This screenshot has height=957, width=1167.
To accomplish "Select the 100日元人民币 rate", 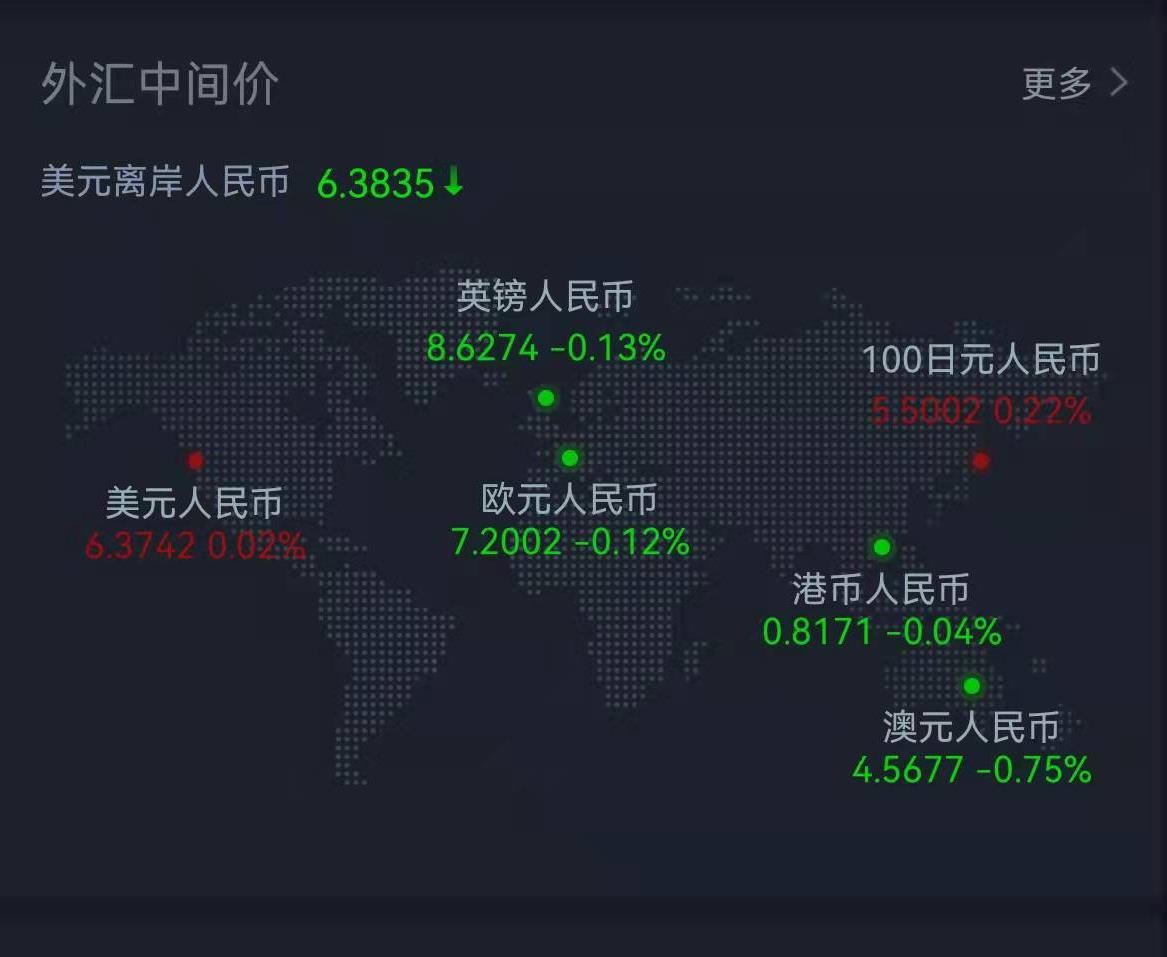I will pos(980,385).
